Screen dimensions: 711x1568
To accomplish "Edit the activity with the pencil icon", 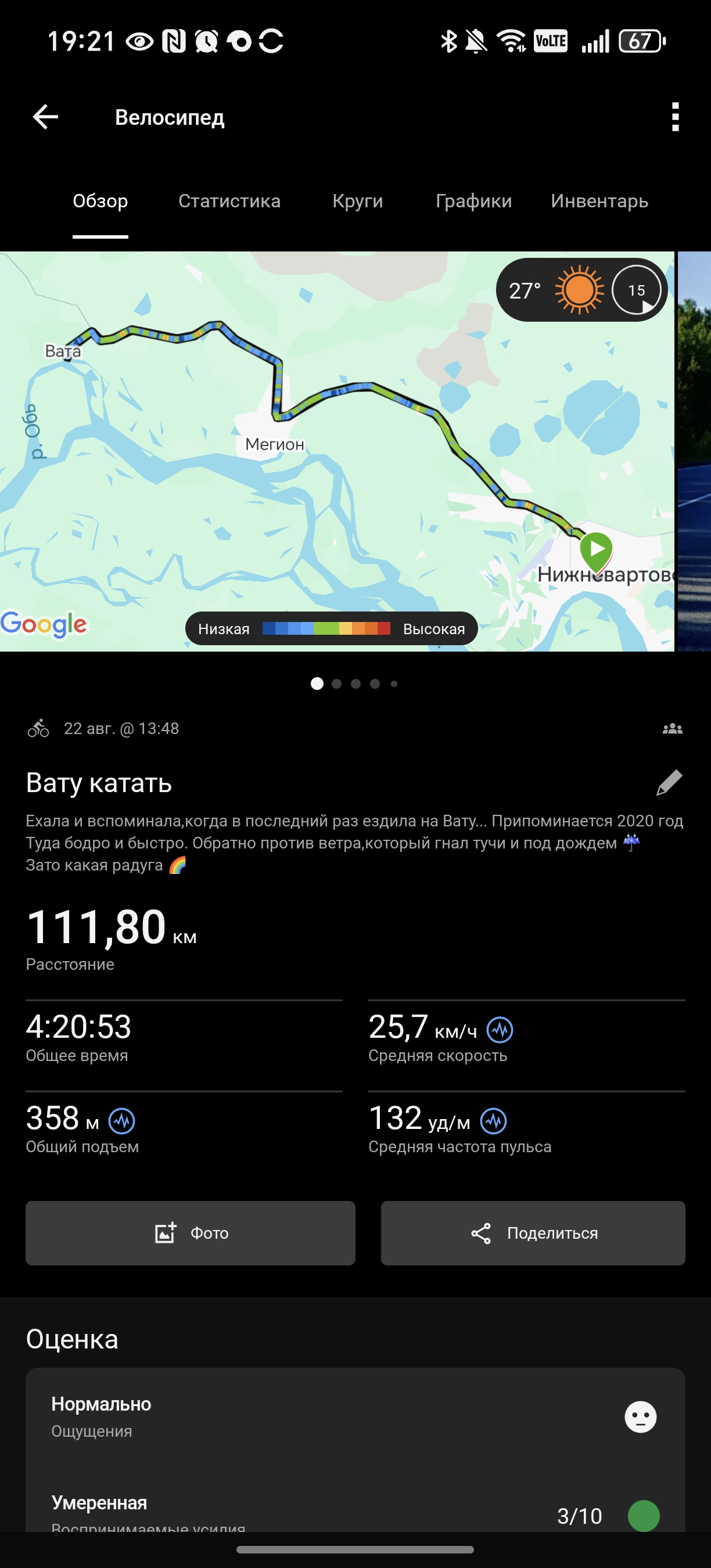I will pyautogui.click(x=669, y=782).
